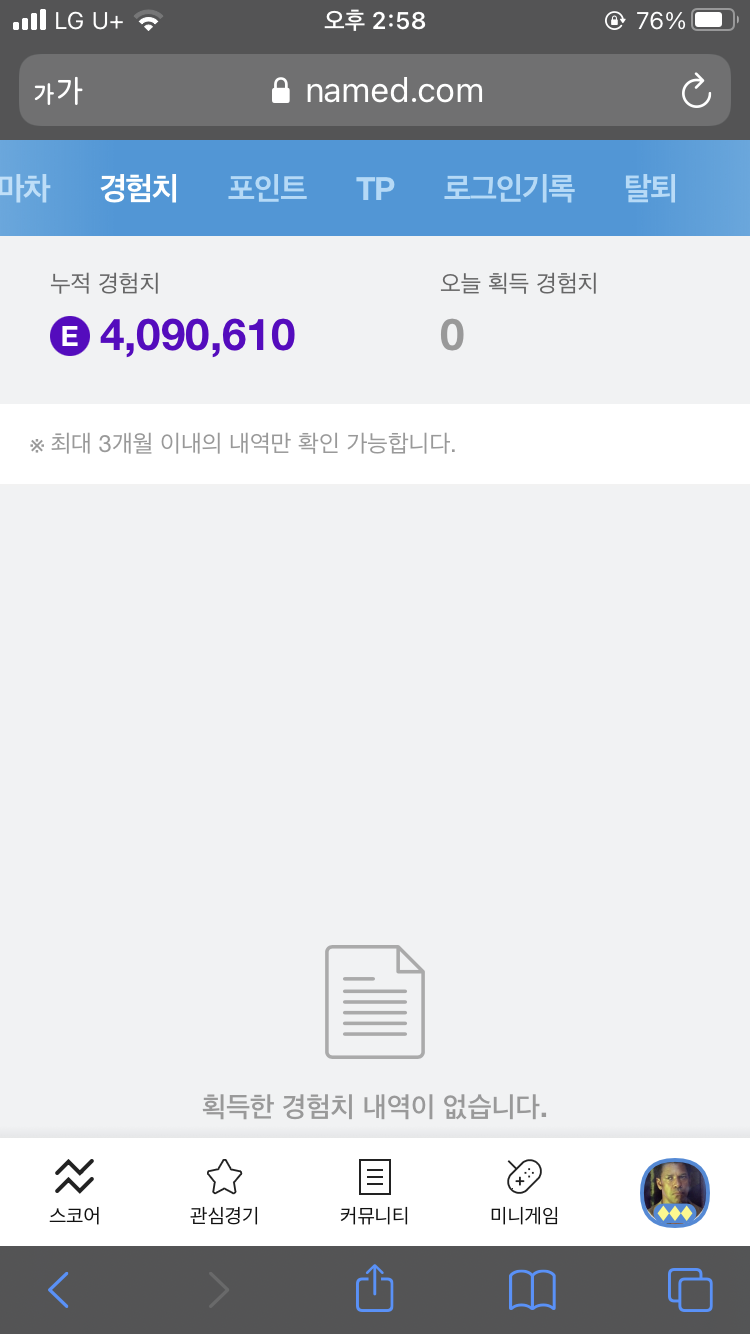
Task: View open Safari tabs
Action: (x=689, y=1290)
